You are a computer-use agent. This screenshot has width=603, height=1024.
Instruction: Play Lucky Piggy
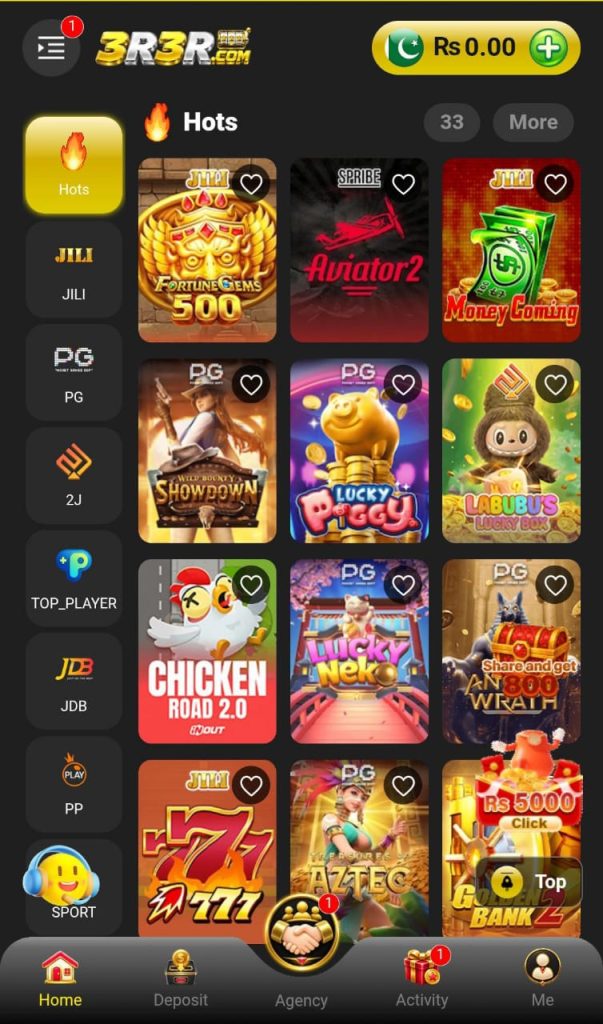click(359, 451)
